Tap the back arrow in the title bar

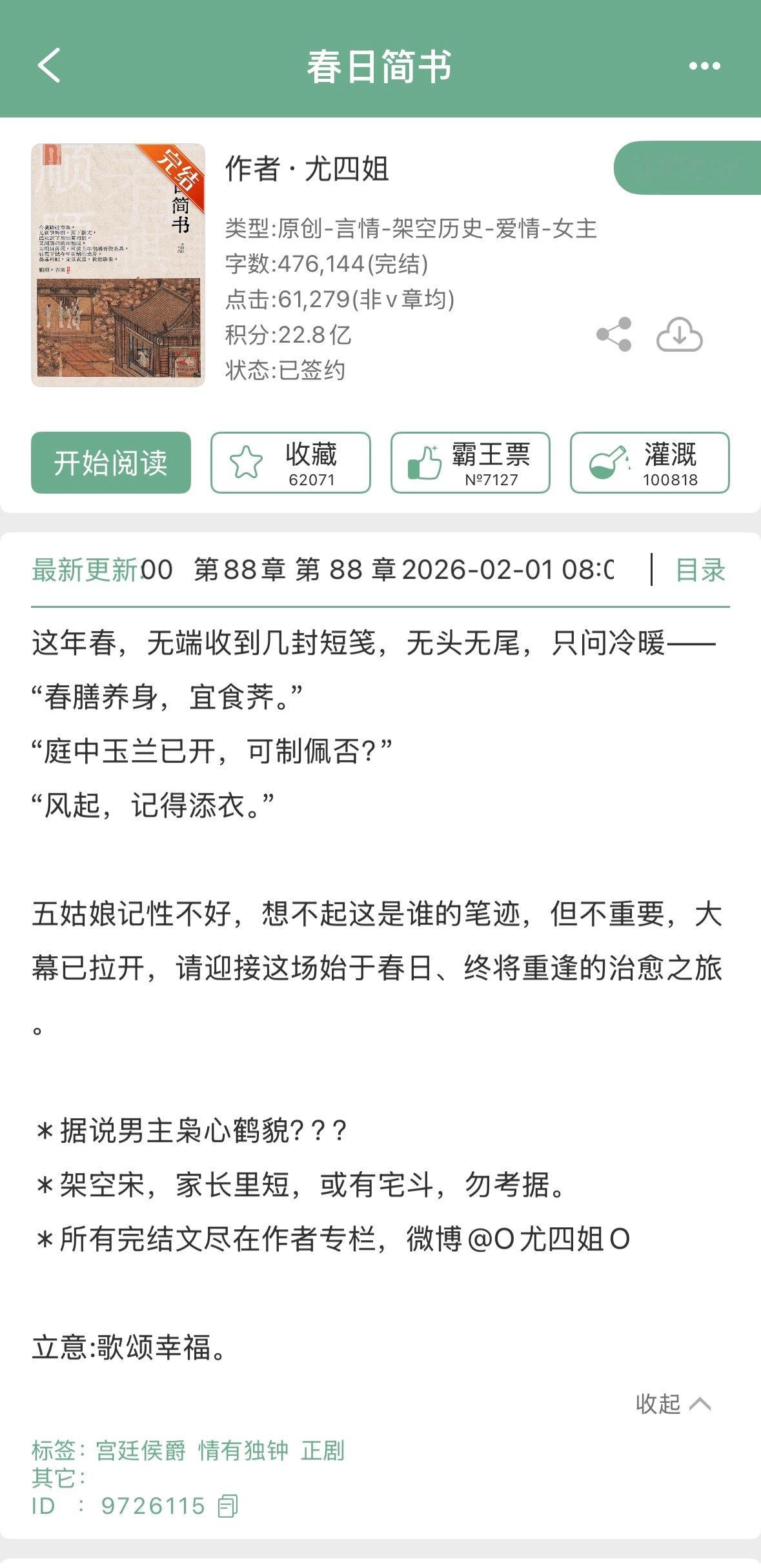[48, 66]
